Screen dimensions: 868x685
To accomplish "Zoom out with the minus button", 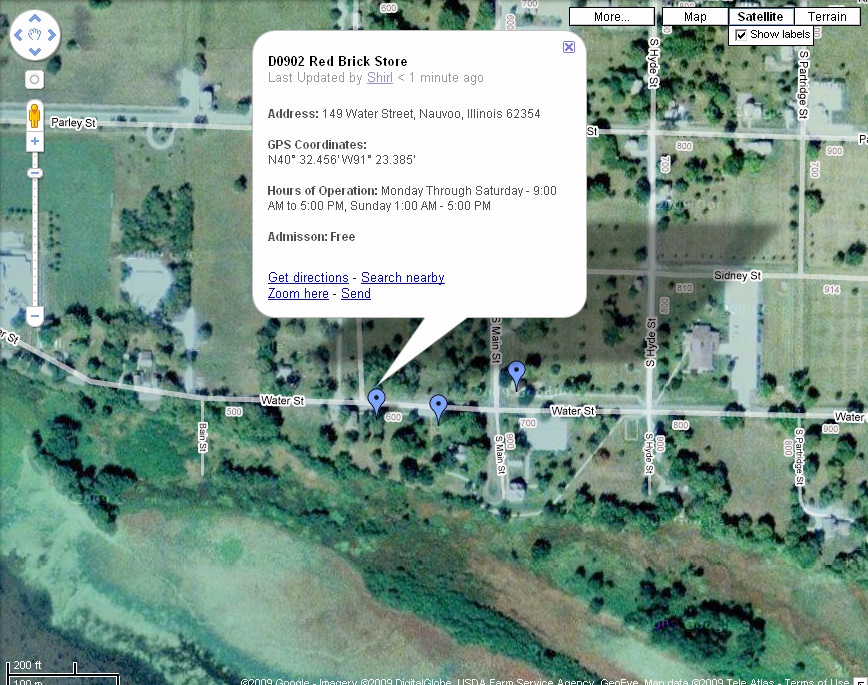I will [x=35, y=317].
